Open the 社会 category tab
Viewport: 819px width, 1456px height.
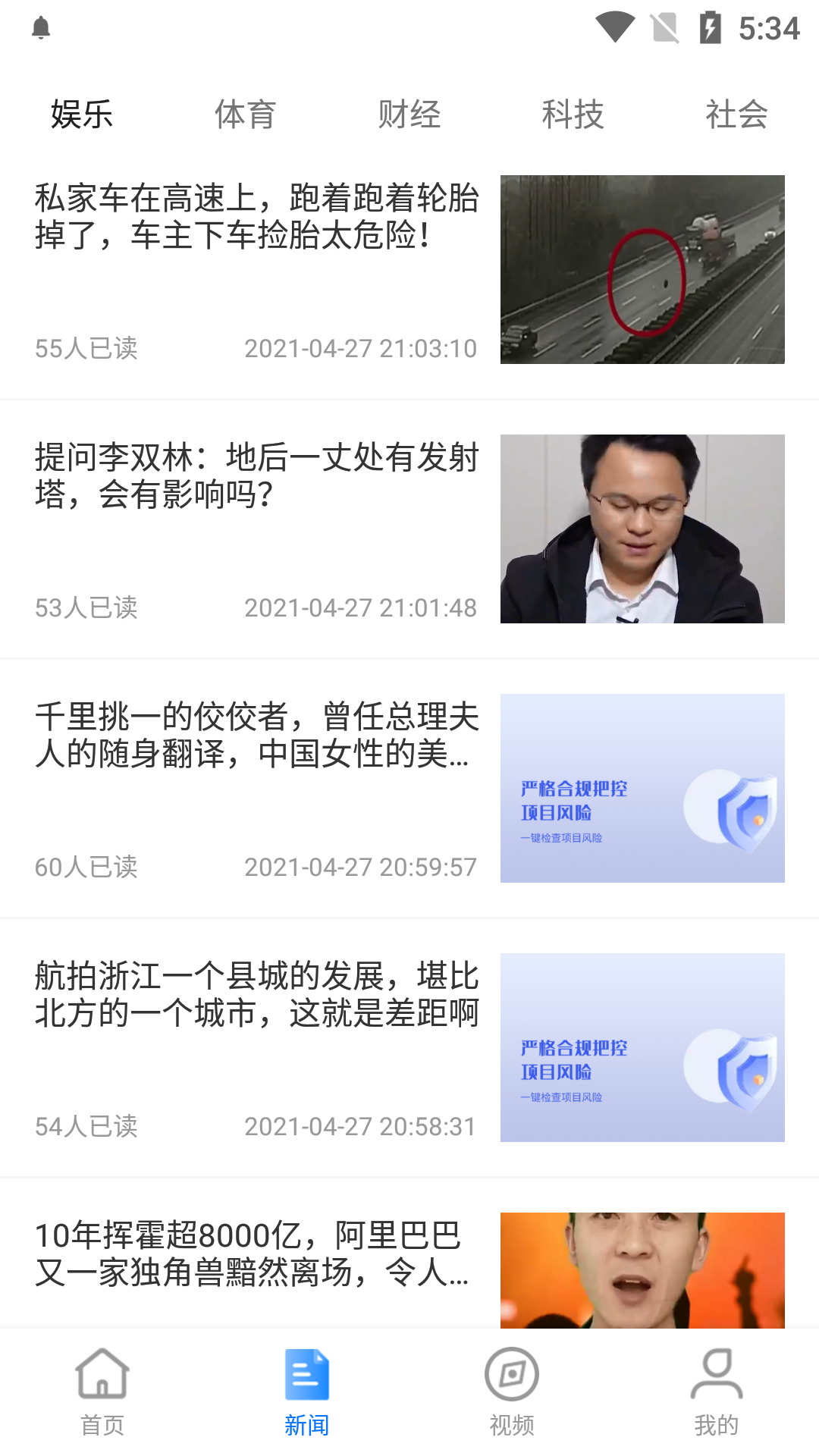[x=736, y=115]
